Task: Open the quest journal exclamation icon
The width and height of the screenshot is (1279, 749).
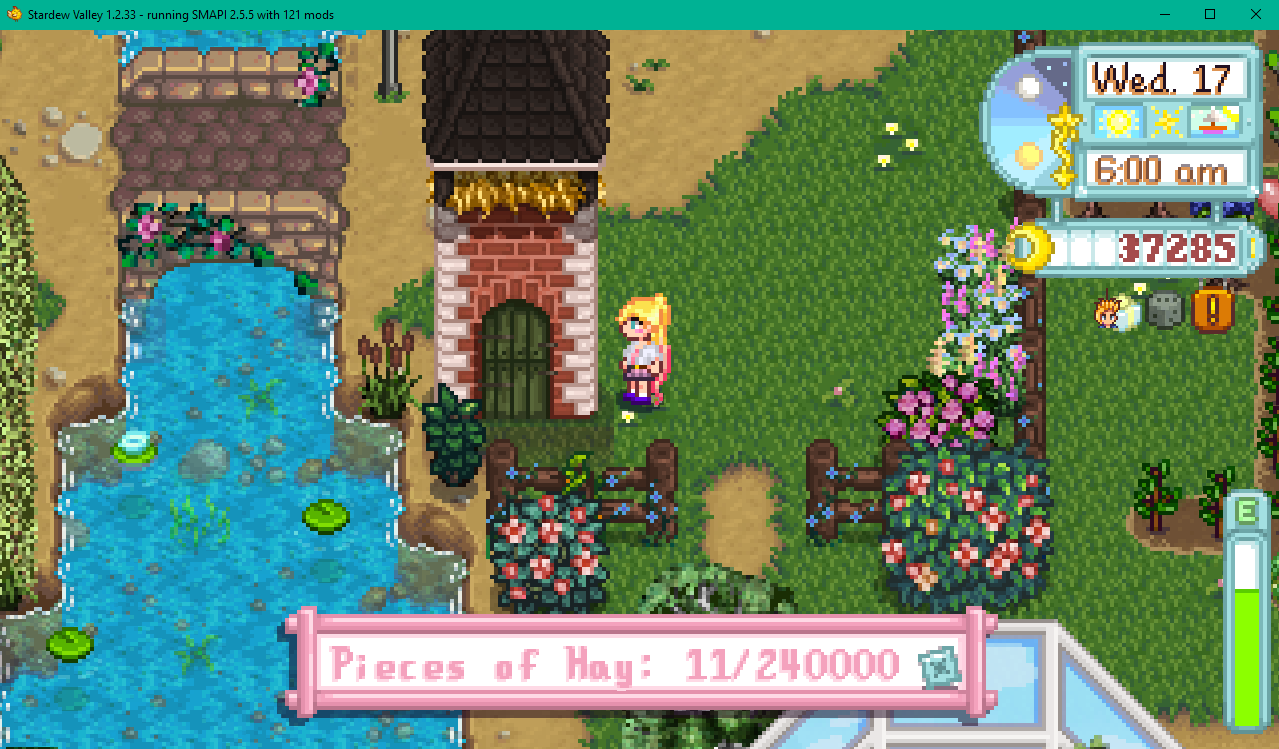Action: [1213, 311]
